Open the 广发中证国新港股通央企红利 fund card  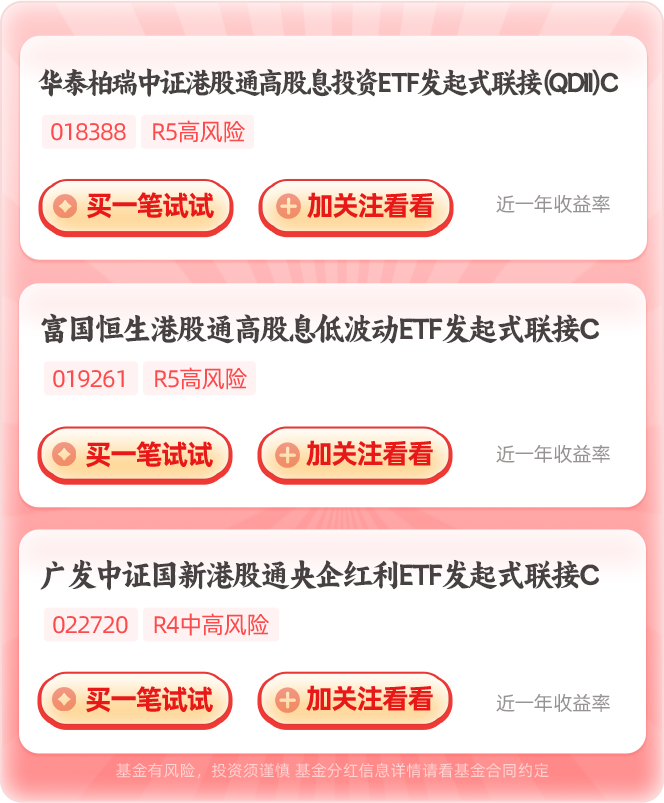click(320, 576)
